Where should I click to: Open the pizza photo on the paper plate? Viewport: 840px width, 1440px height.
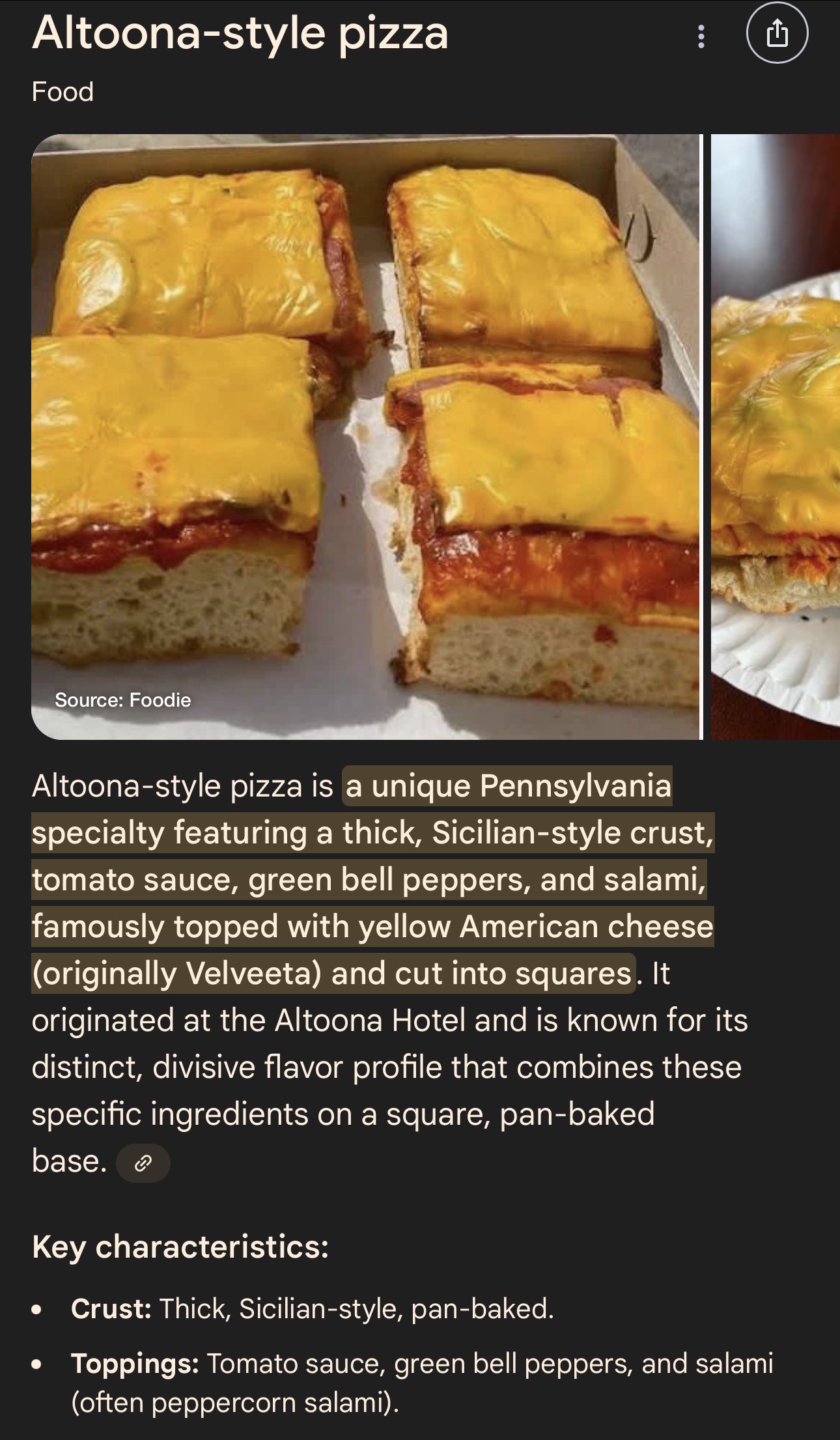tap(776, 436)
